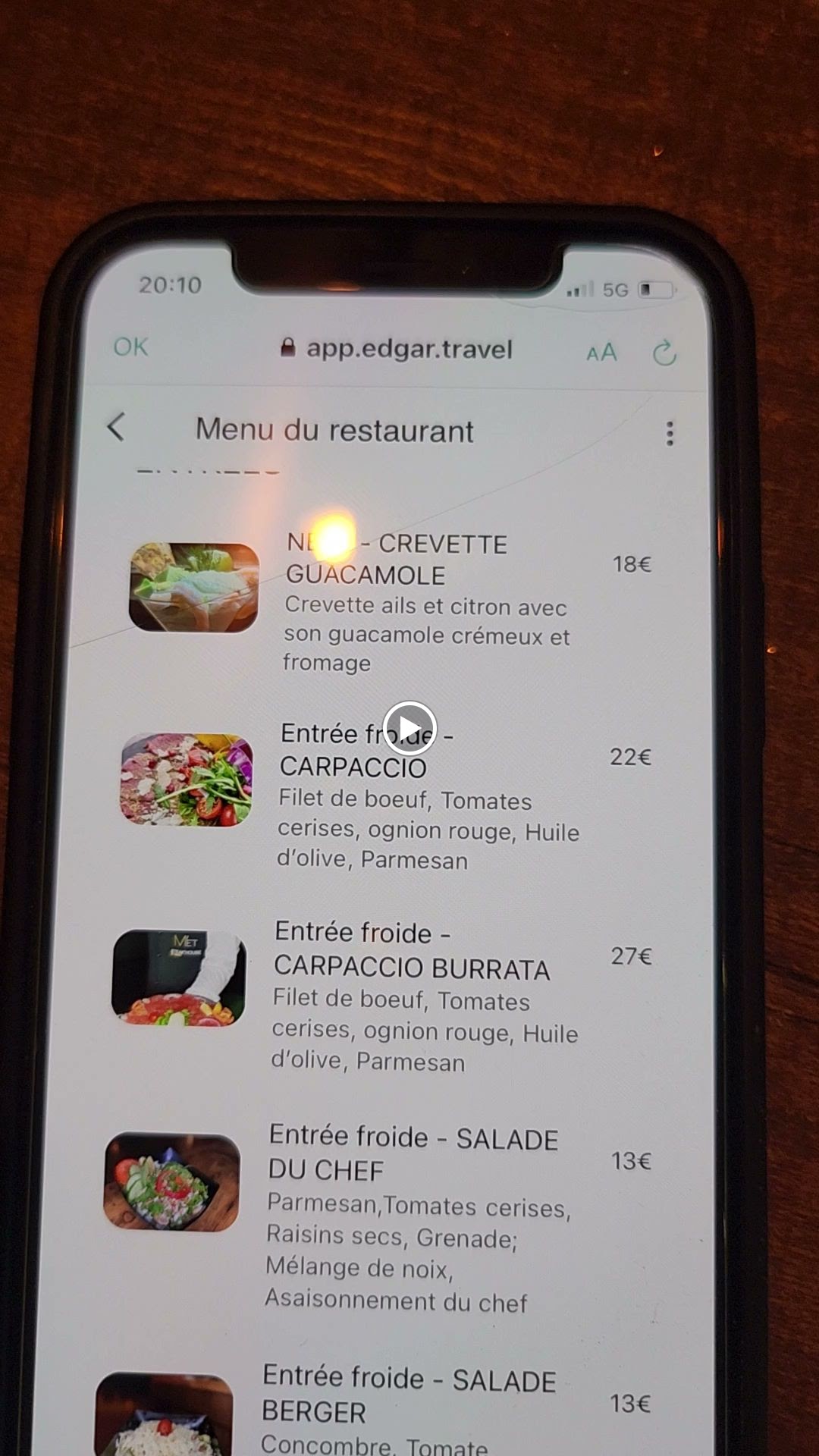The height and width of the screenshot is (1456, 819).
Task: Open the AA text size options
Action: (x=601, y=353)
